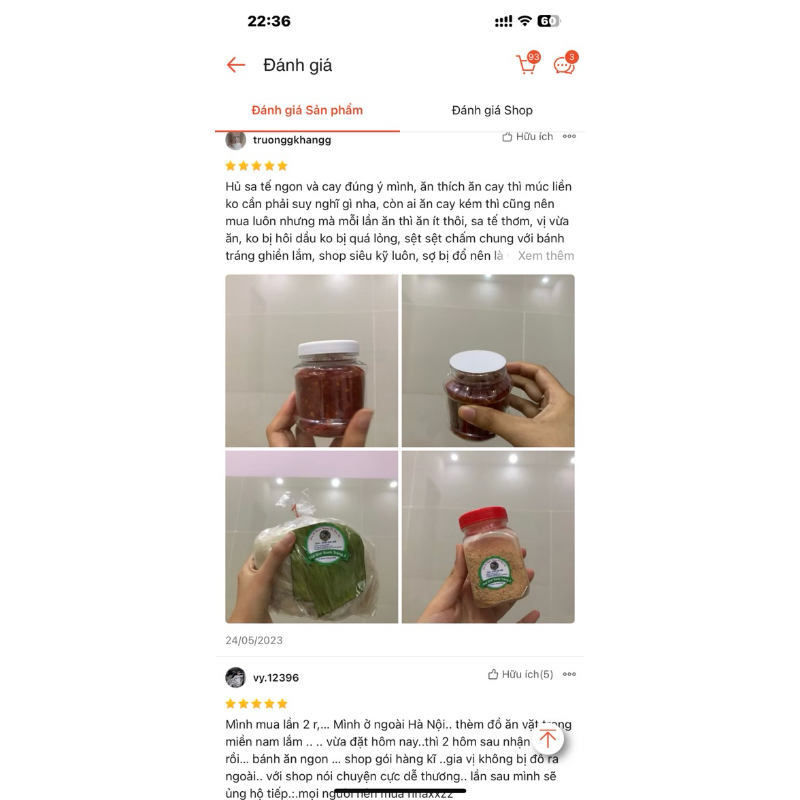Mark vy.12396's review as Hữu ích
This screenshot has height=800, width=800.
pos(520,675)
